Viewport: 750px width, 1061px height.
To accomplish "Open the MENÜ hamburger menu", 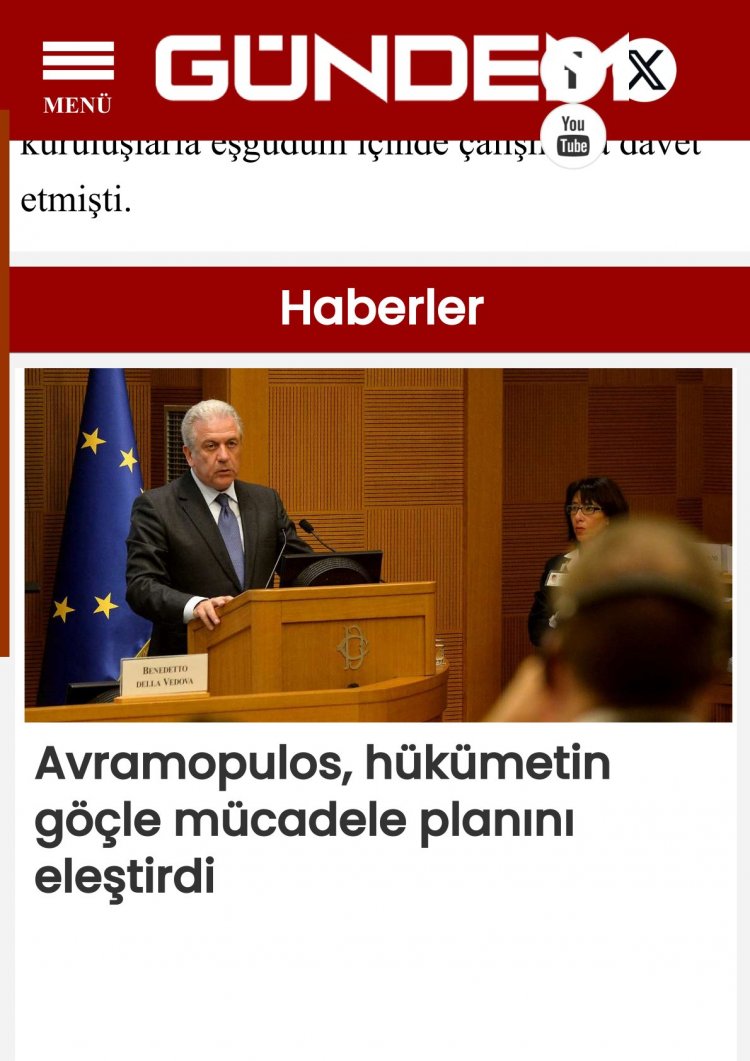I will tap(77, 76).
